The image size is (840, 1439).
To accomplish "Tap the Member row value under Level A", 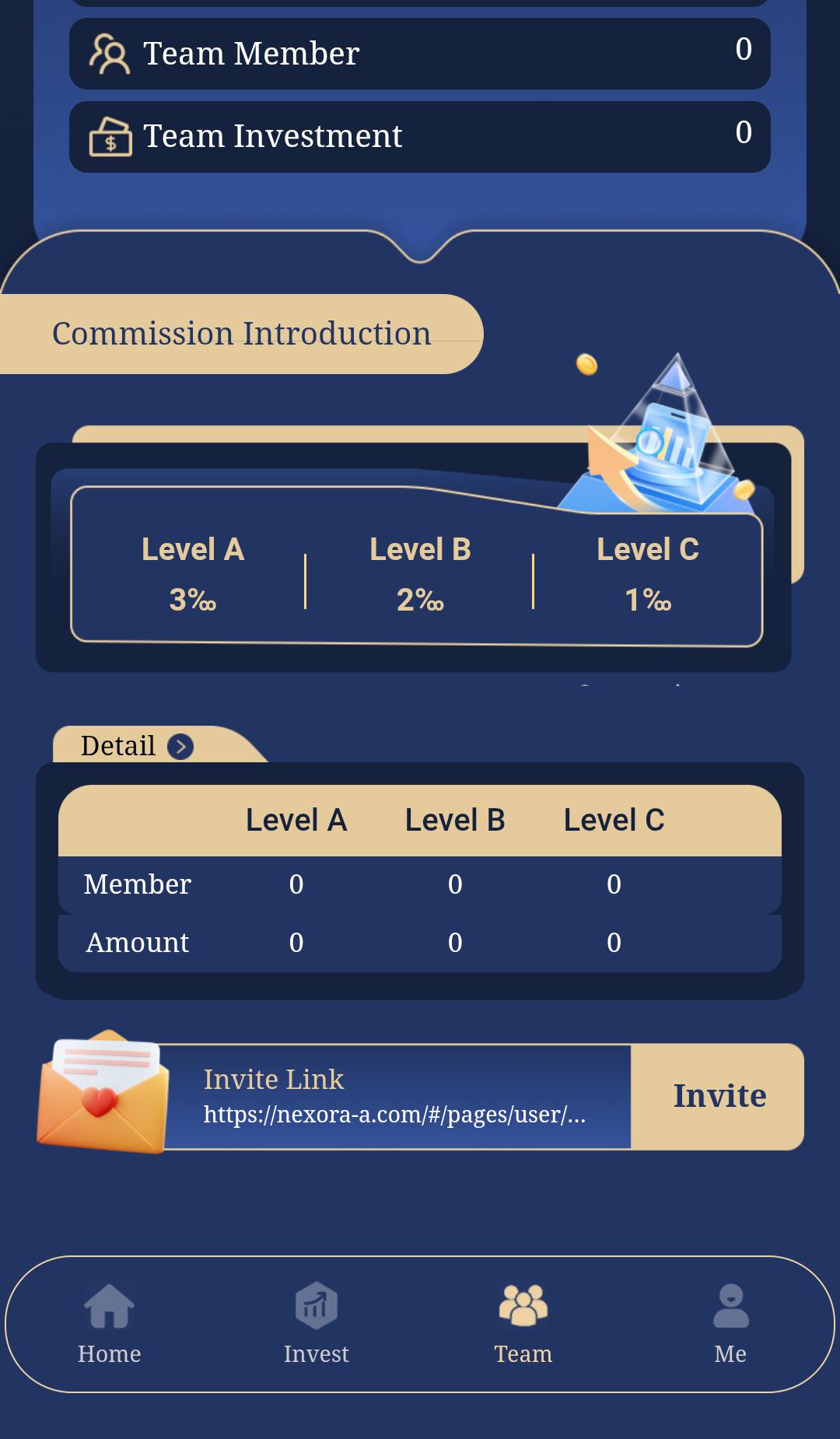I will [x=296, y=884].
